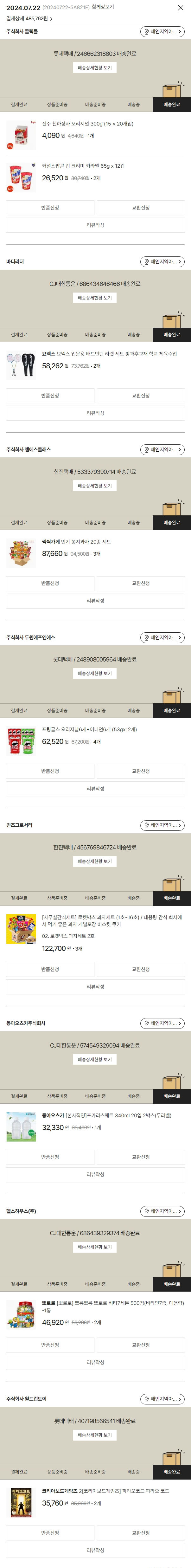Image resolution: width=191 pixels, height=1568 pixels.
Task: Open 진주 천하장사 오리지널 300g product
Action: click(88, 124)
